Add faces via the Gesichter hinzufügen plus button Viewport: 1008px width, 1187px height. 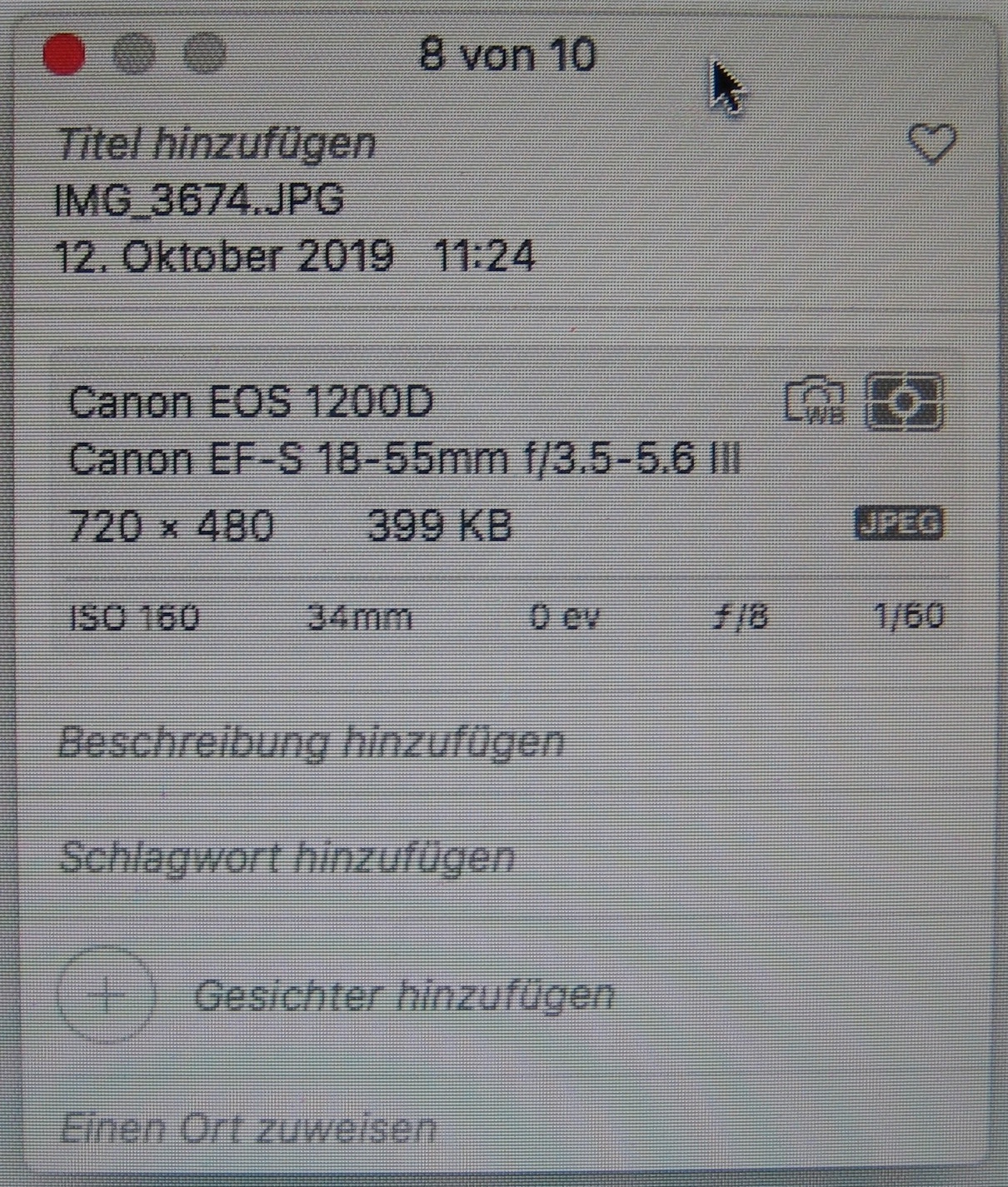[107, 995]
